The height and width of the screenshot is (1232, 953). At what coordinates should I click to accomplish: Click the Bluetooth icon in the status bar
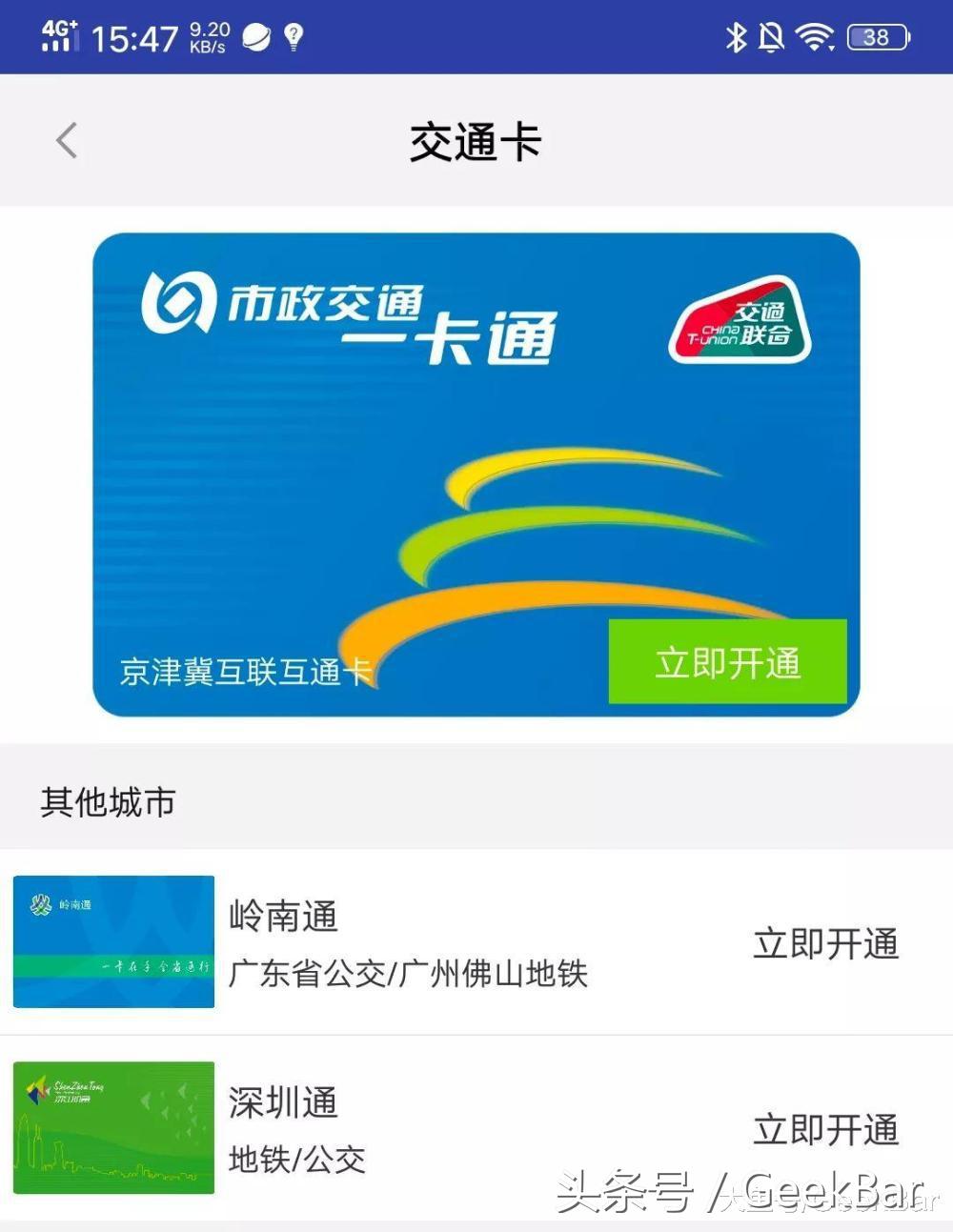(x=735, y=36)
